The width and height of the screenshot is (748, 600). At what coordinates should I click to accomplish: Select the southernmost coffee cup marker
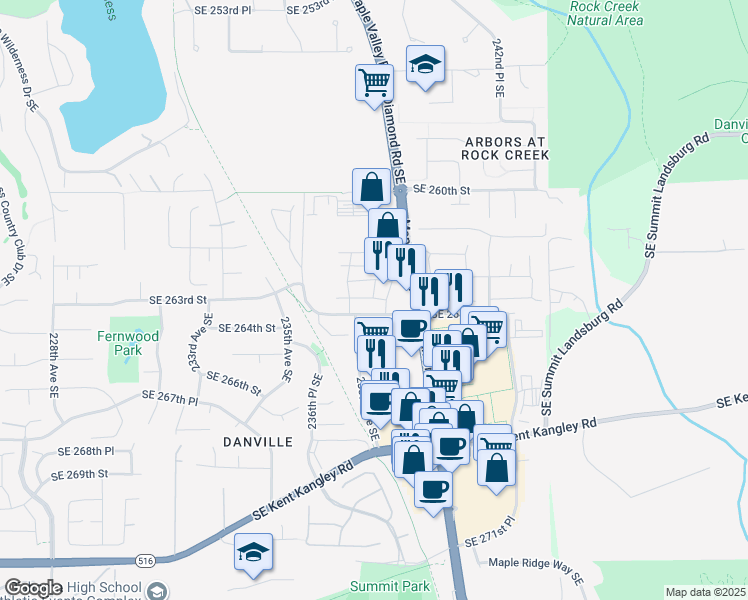coord(433,490)
